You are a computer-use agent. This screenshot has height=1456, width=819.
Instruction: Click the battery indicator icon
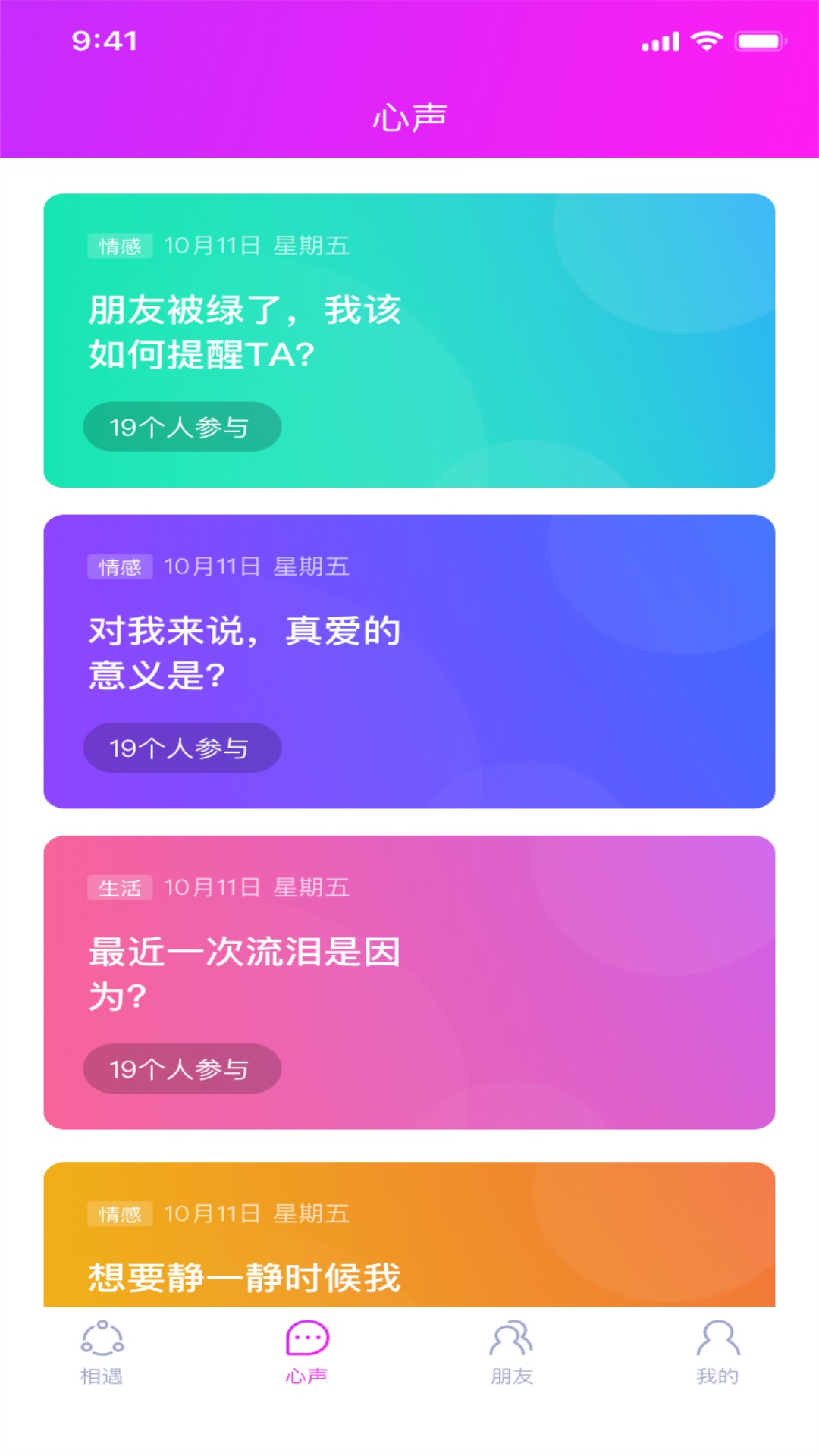[x=761, y=42]
